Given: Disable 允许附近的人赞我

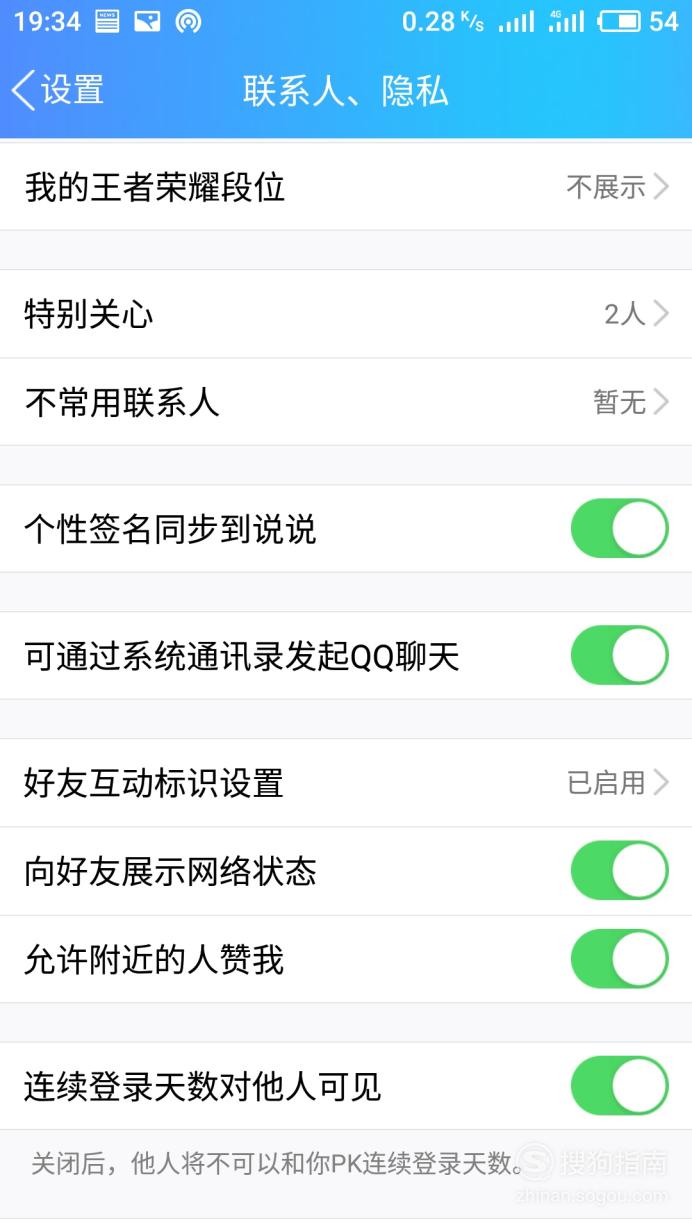Looking at the screenshot, I should [619, 959].
